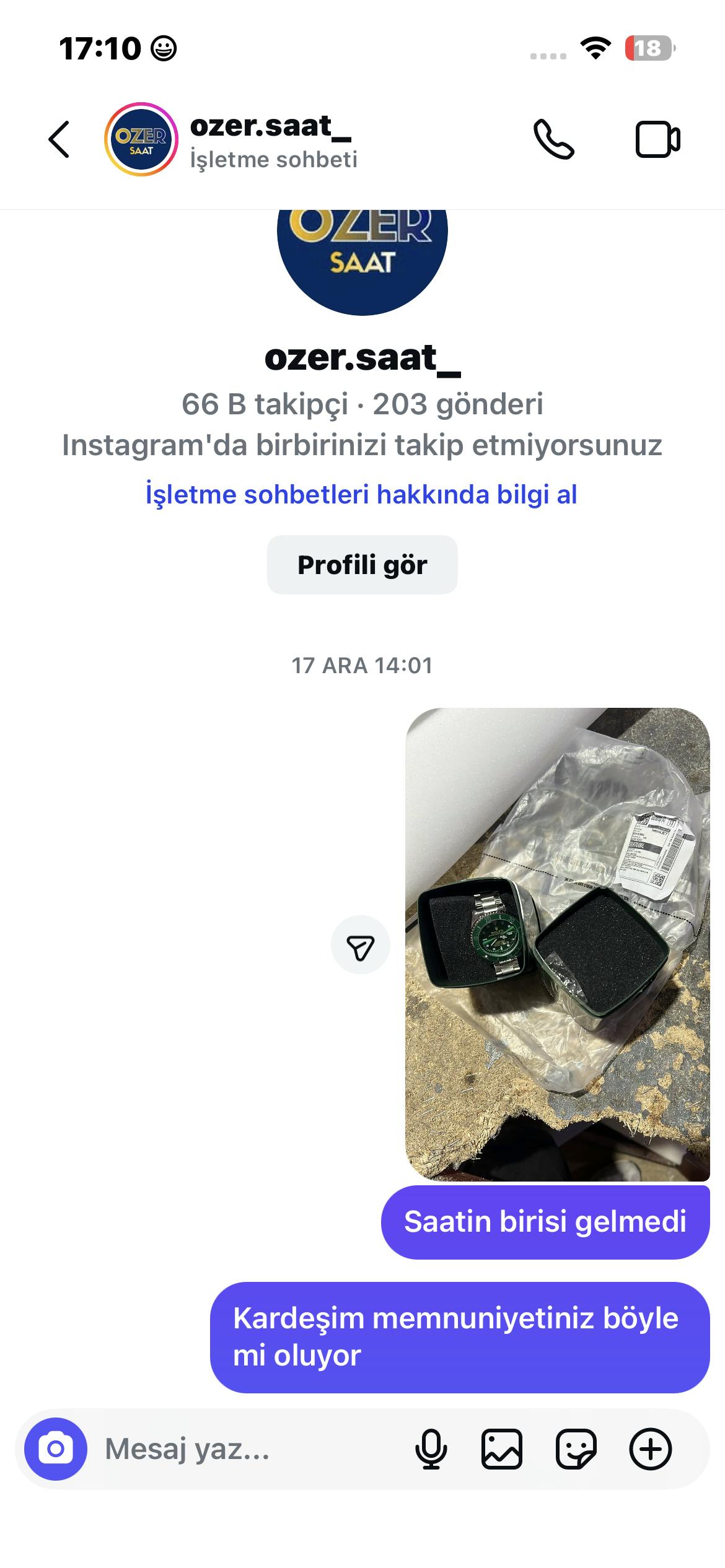Open 'İşletme sohbetleri hakkında bilgi al' link

[x=361, y=495]
